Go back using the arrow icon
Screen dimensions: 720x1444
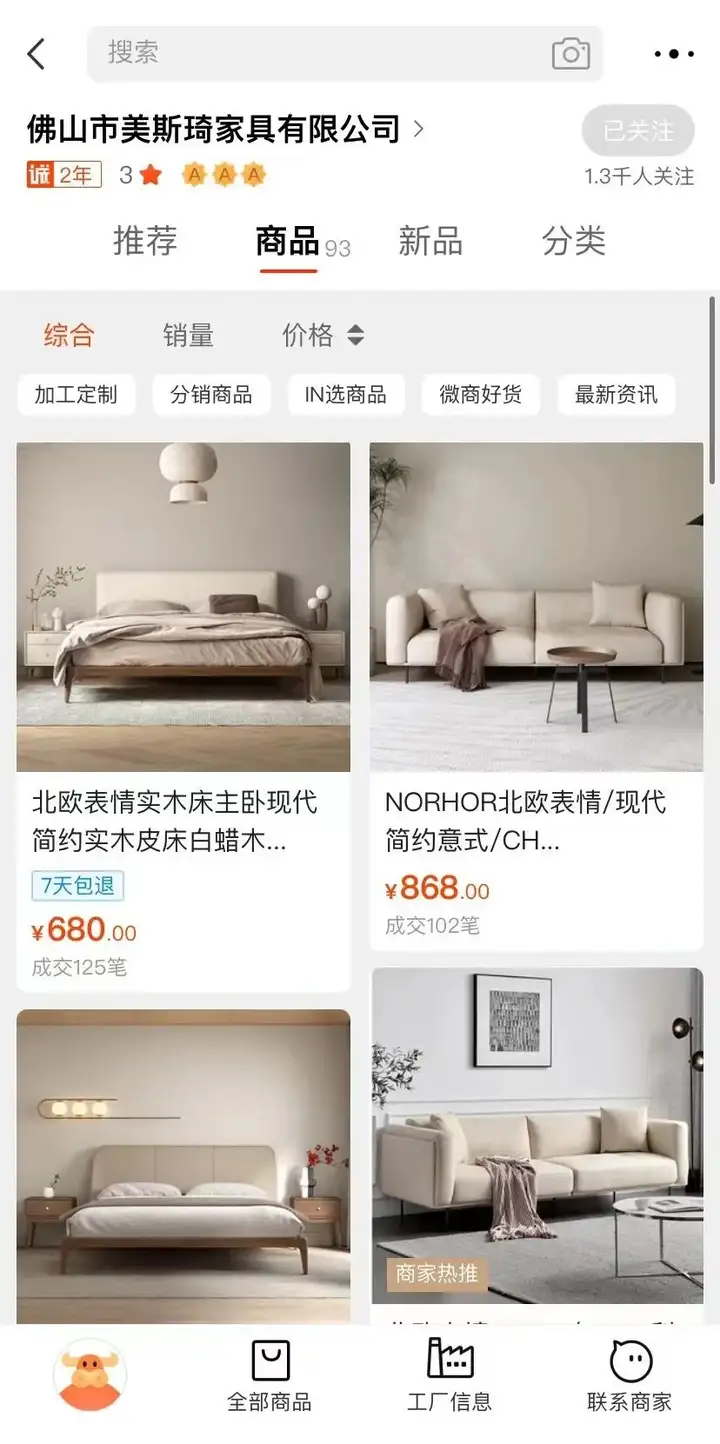37,54
